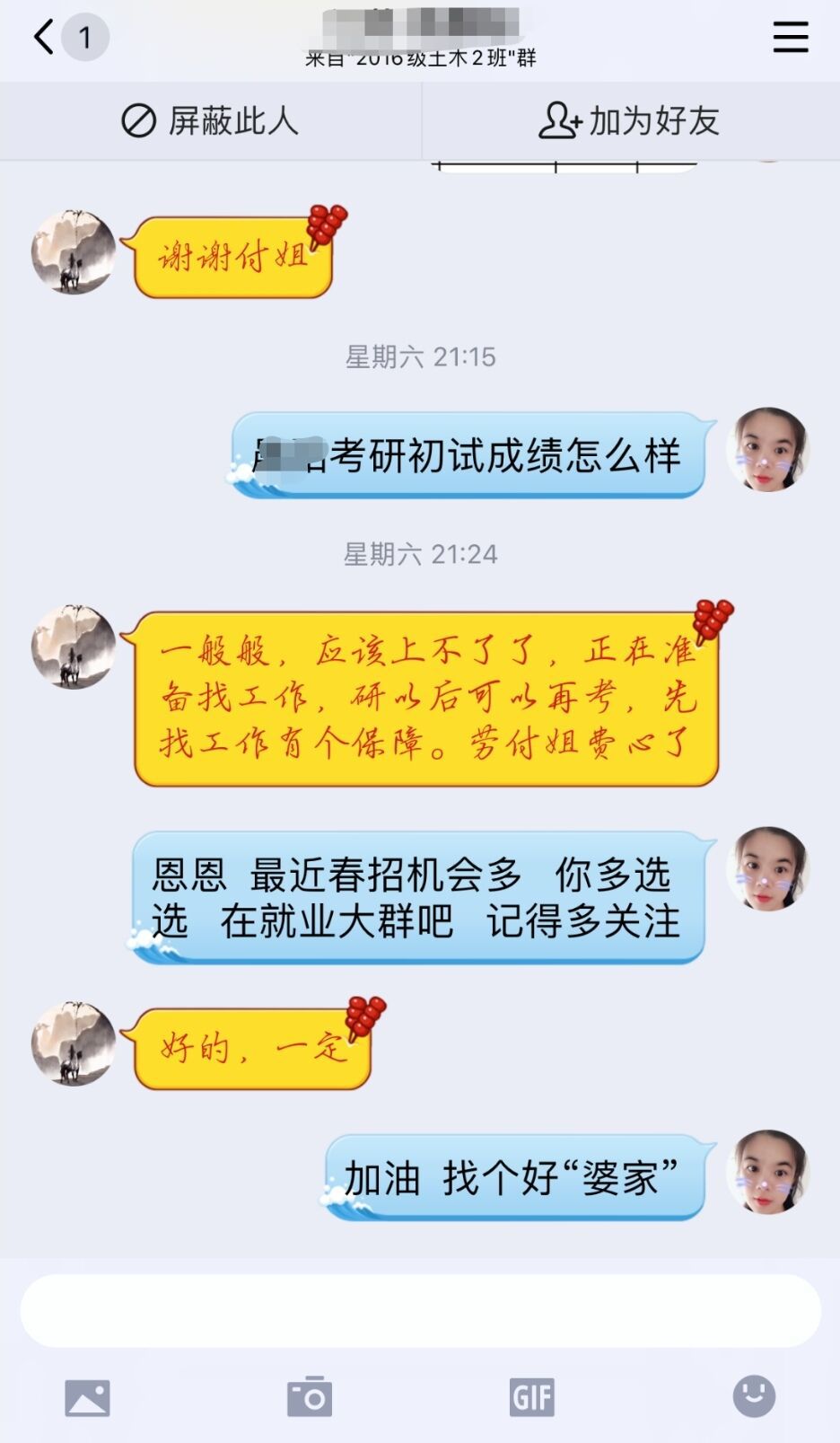Screen dimensions: 840x1443
Task: Open the GIF picker
Action: (532, 1397)
